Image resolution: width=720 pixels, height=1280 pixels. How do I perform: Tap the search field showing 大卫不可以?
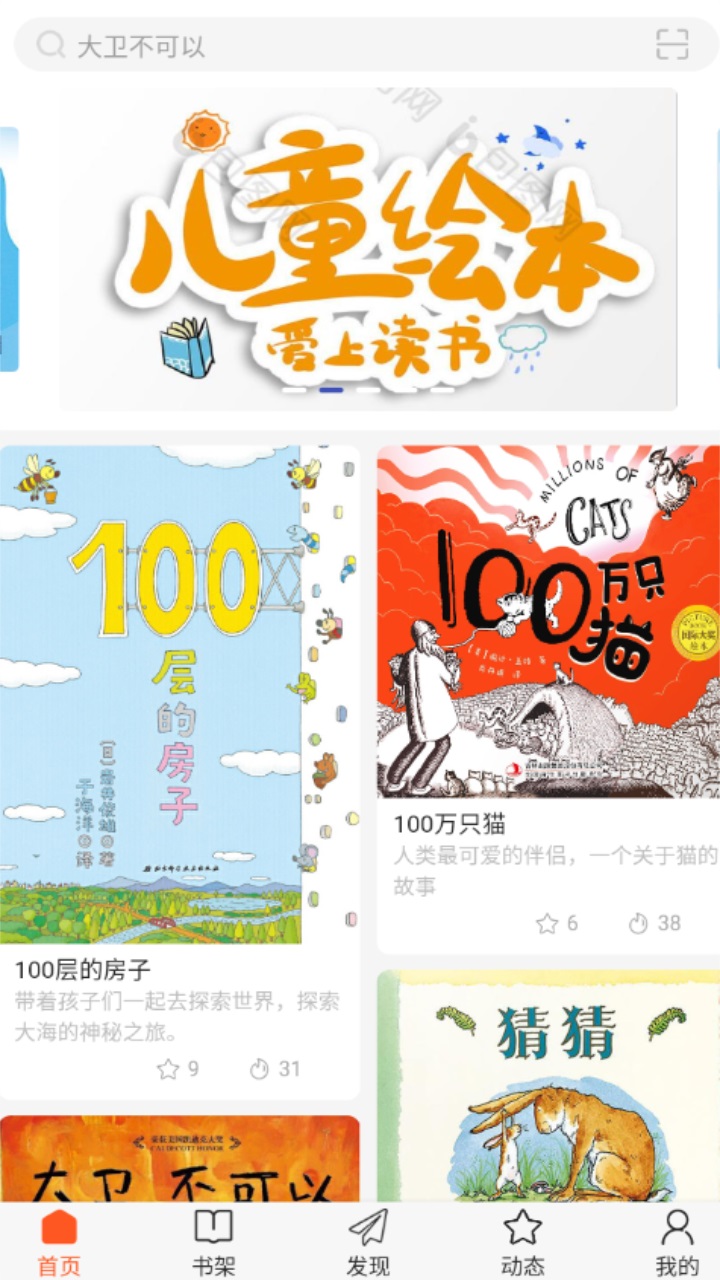(x=130, y=45)
